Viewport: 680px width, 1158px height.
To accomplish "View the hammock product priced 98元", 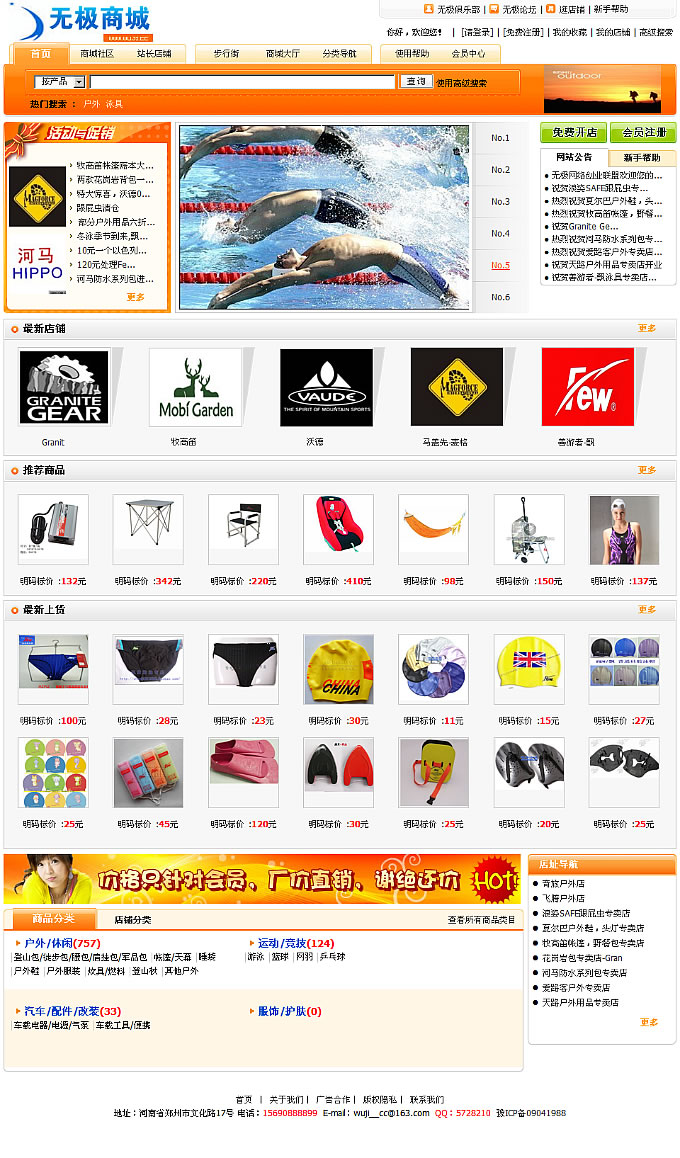I will [433, 530].
